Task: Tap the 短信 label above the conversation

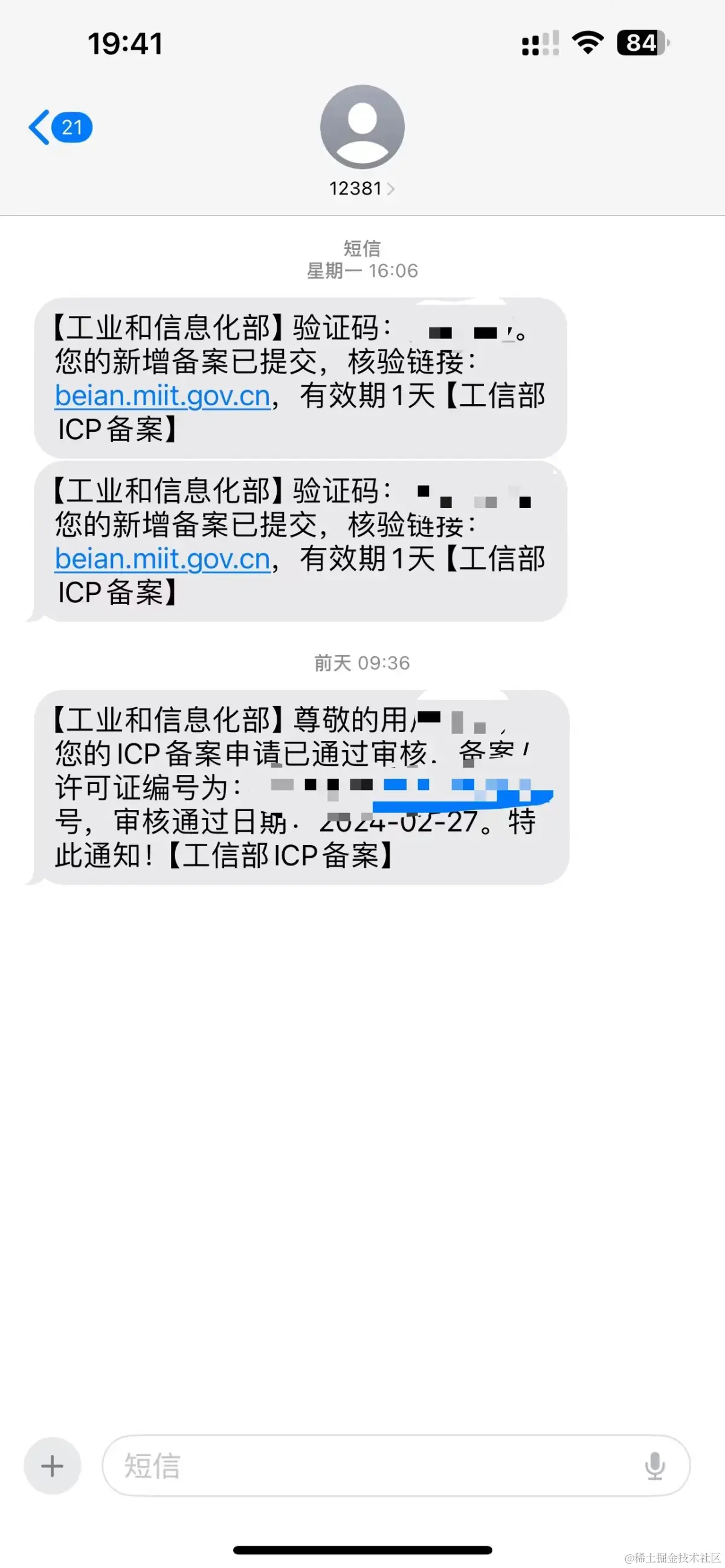Action: (x=362, y=248)
